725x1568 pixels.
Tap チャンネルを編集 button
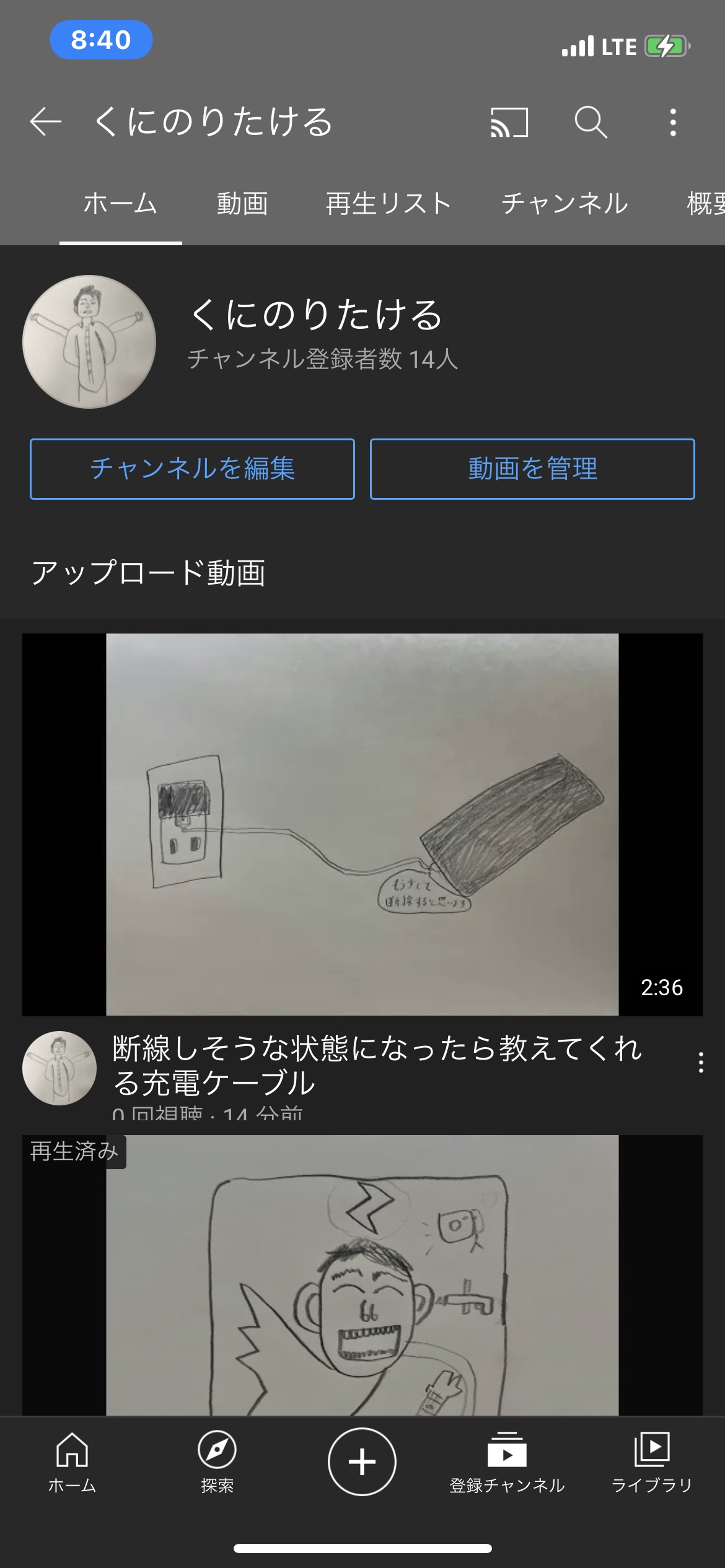click(192, 469)
